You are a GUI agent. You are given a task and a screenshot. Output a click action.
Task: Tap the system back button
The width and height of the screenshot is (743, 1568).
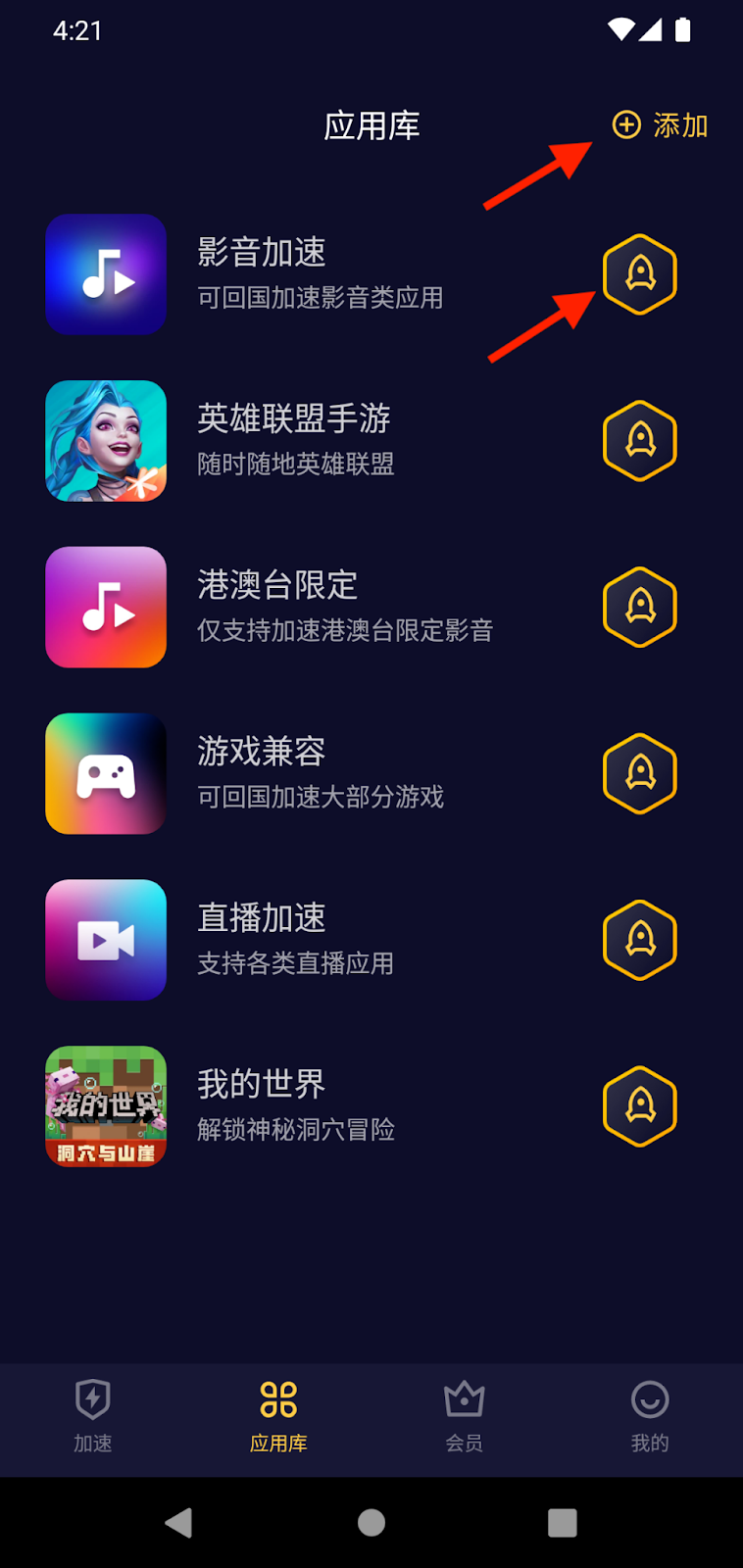click(x=178, y=1523)
